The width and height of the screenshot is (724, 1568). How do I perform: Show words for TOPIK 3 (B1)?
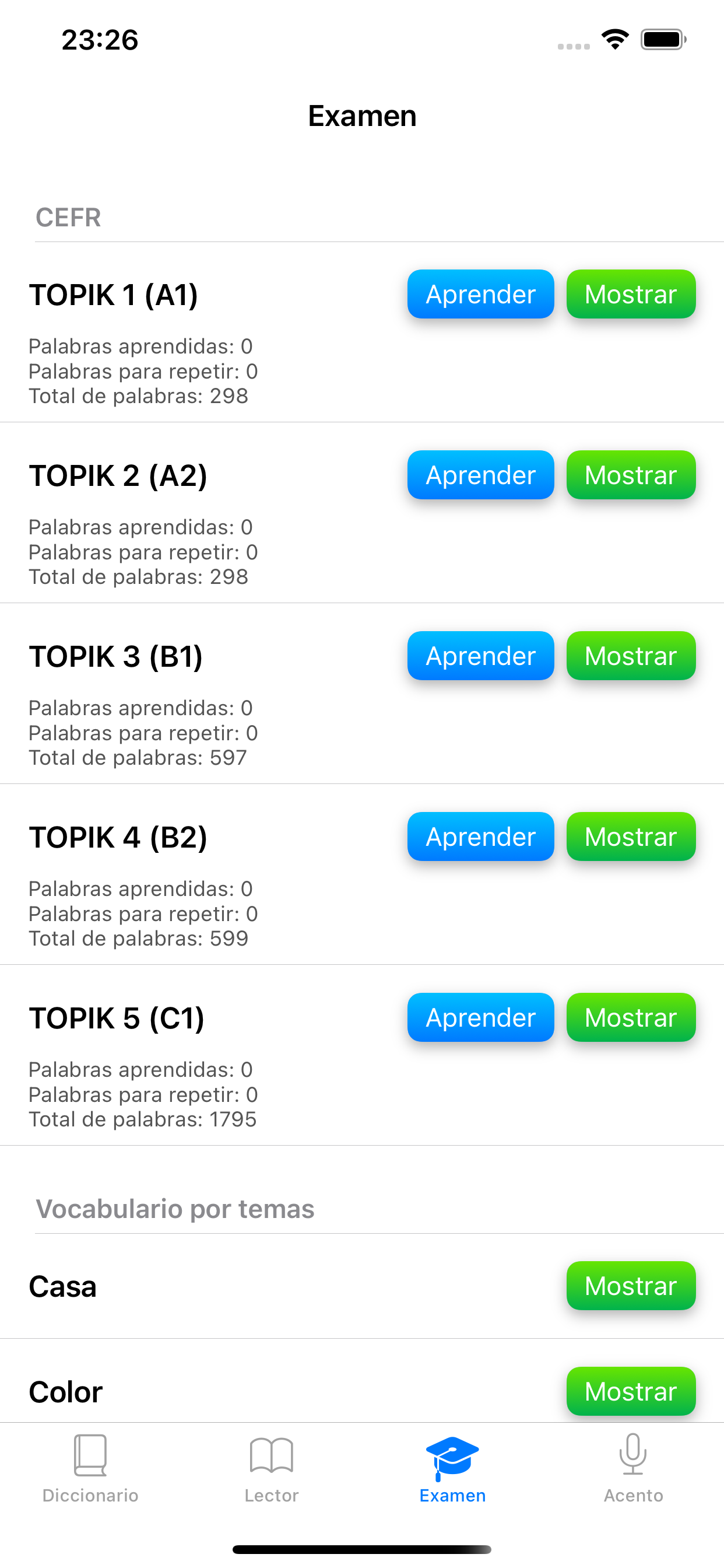tap(631, 656)
